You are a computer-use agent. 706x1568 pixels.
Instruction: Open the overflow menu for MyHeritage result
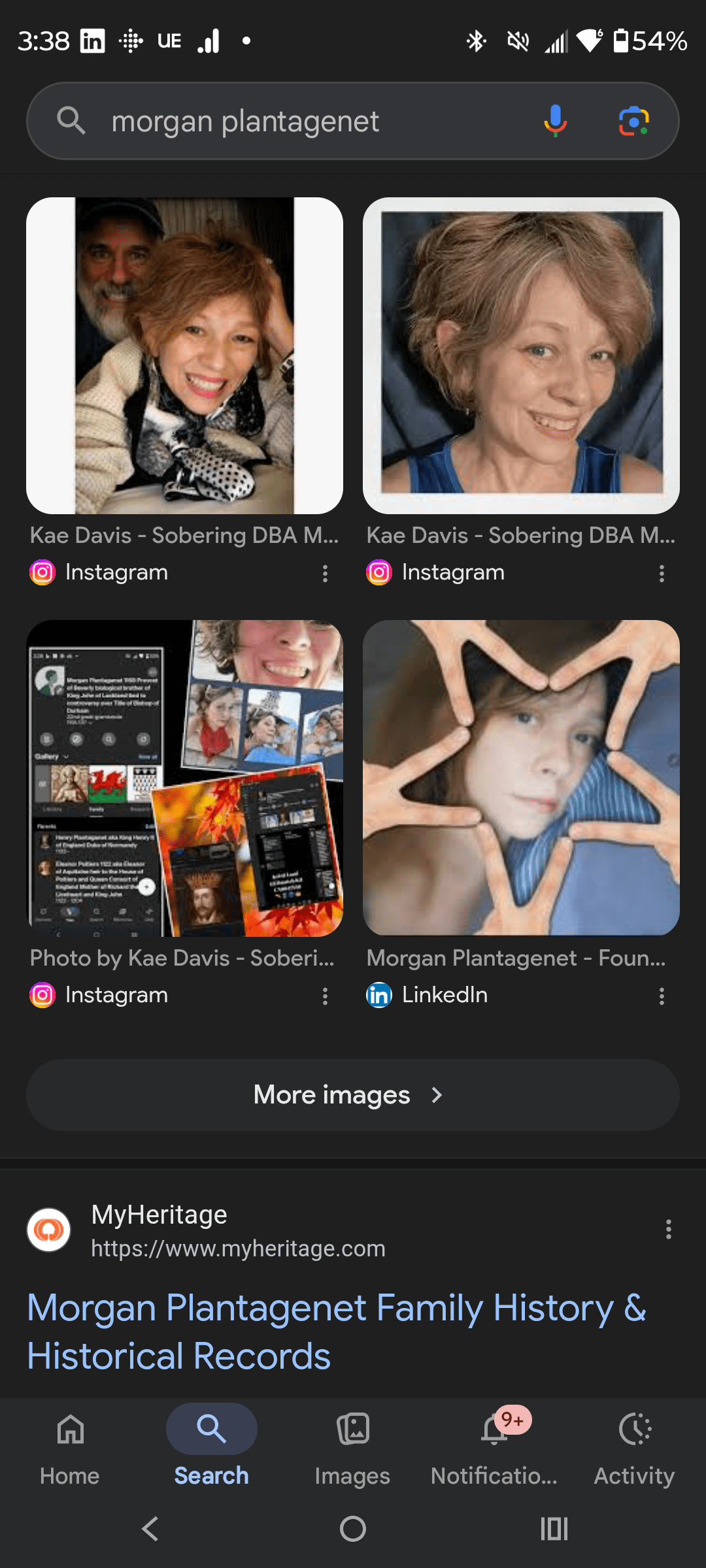click(x=668, y=1230)
